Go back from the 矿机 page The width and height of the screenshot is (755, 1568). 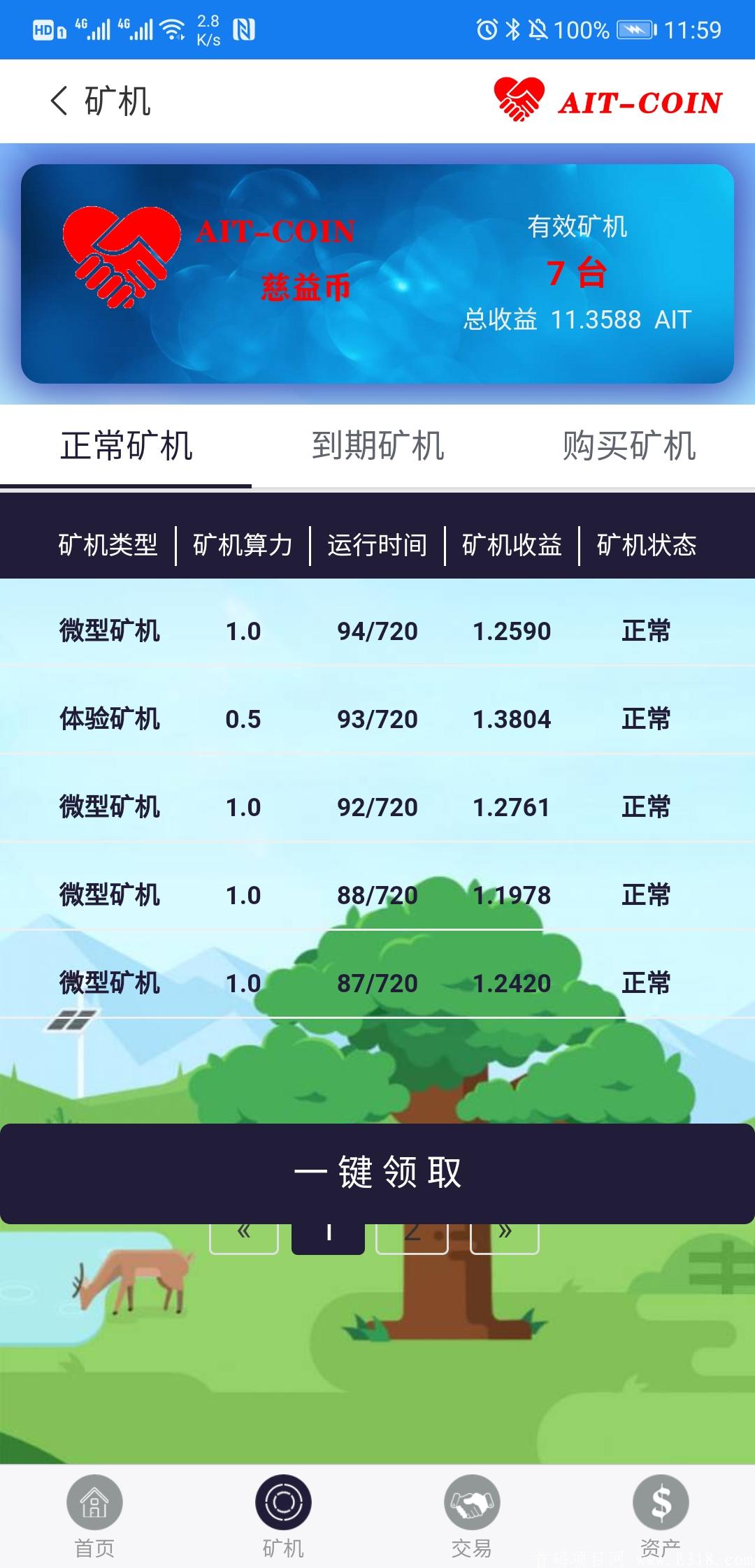(60, 101)
